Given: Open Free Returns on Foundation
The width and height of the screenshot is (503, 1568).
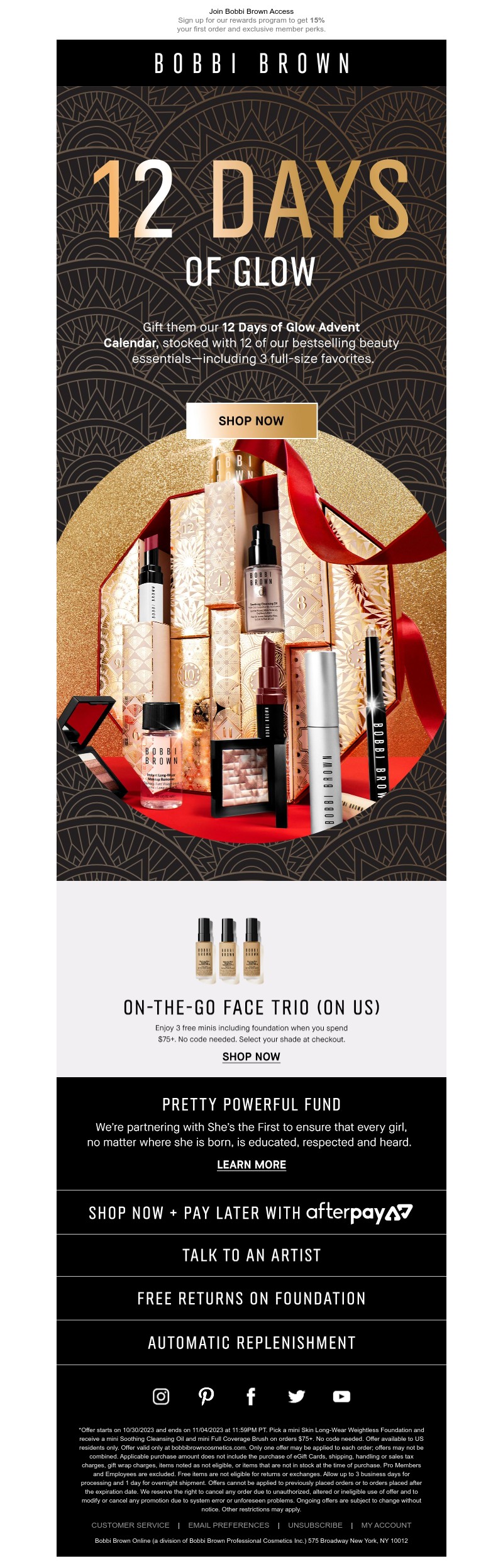Looking at the screenshot, I should [251, 1298].
